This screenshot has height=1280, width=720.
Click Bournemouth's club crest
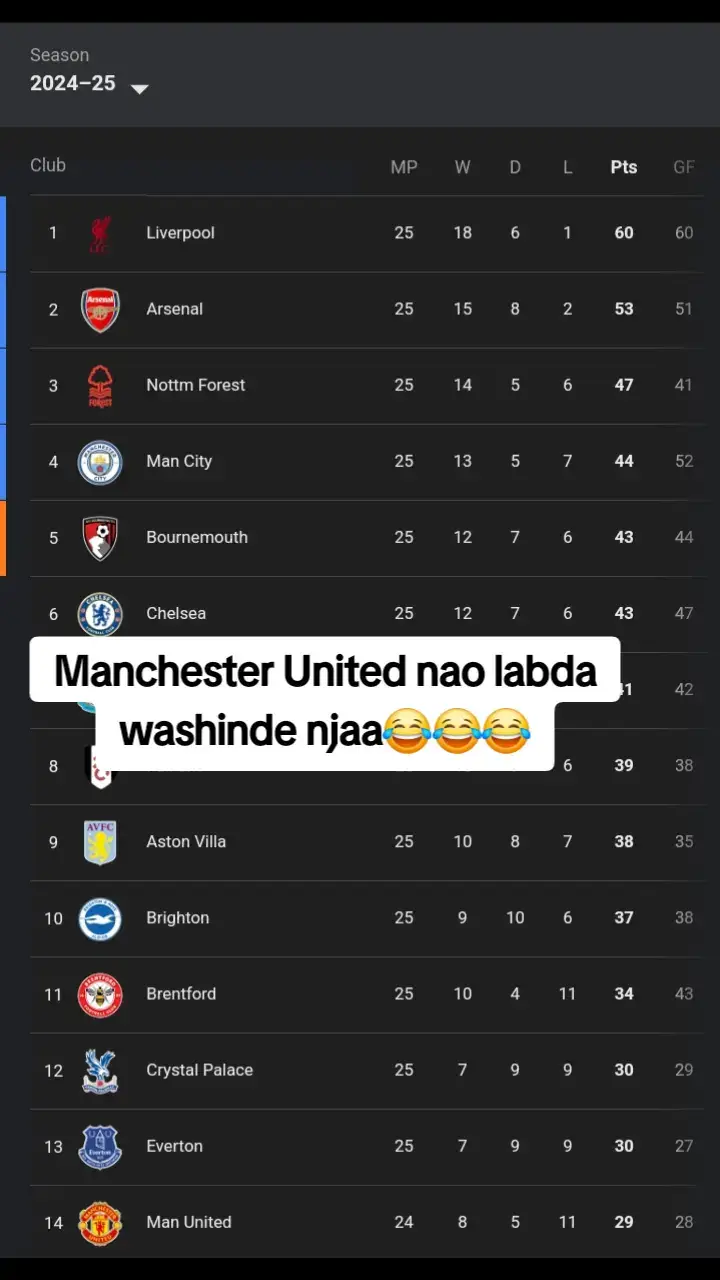coord(100,537)
